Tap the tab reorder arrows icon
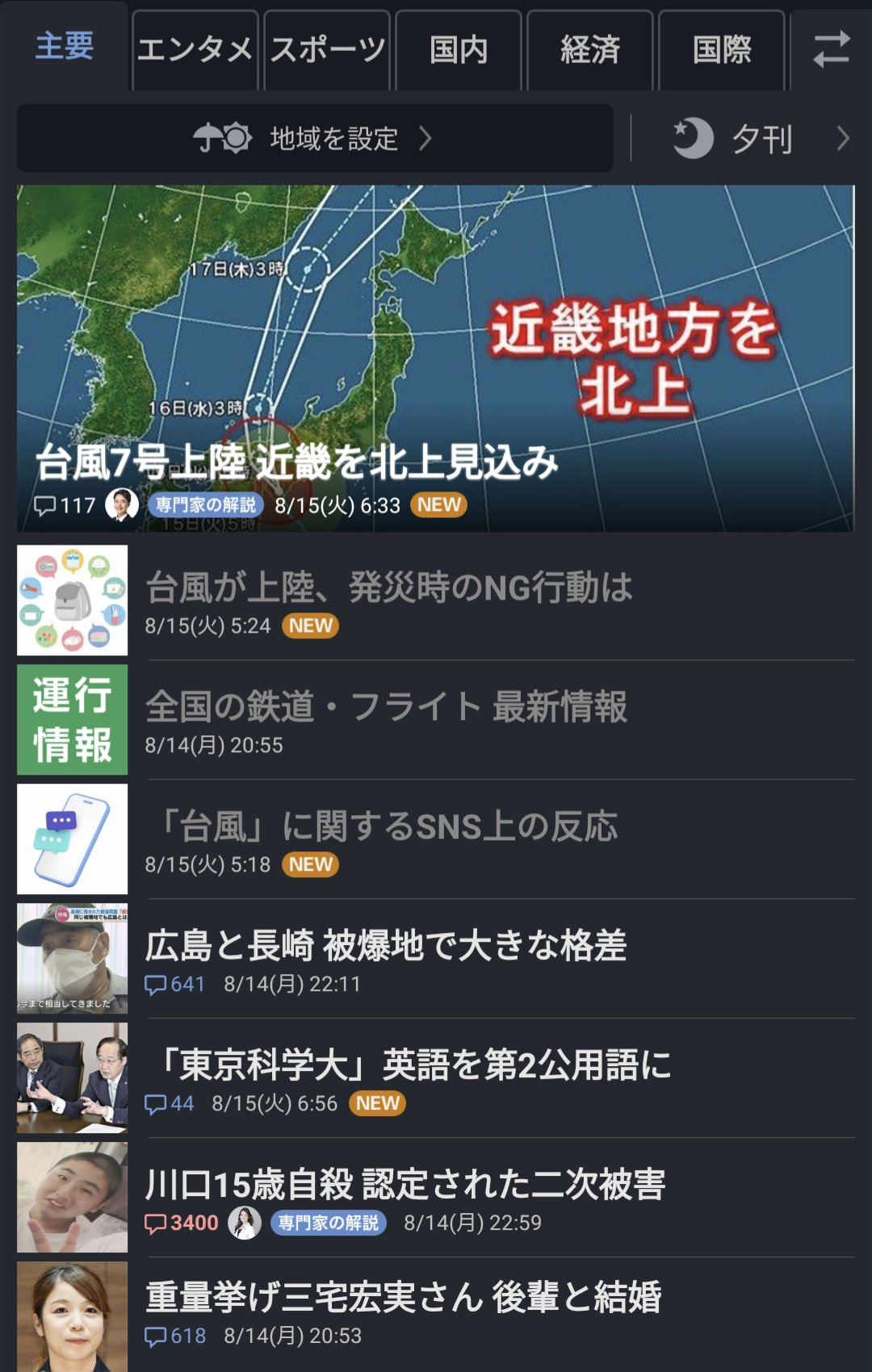872x1372 pixels. [x=831, y=50]
